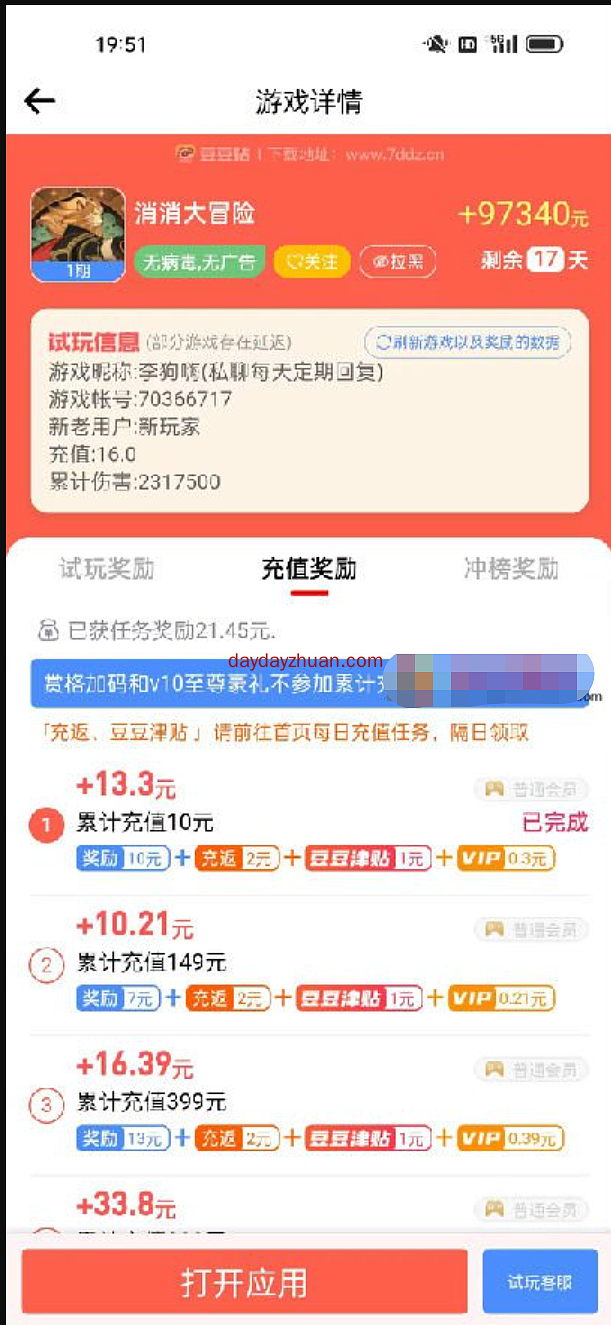Select the 充值奖励 tab
611x1325 pixels.
[309, 569]
